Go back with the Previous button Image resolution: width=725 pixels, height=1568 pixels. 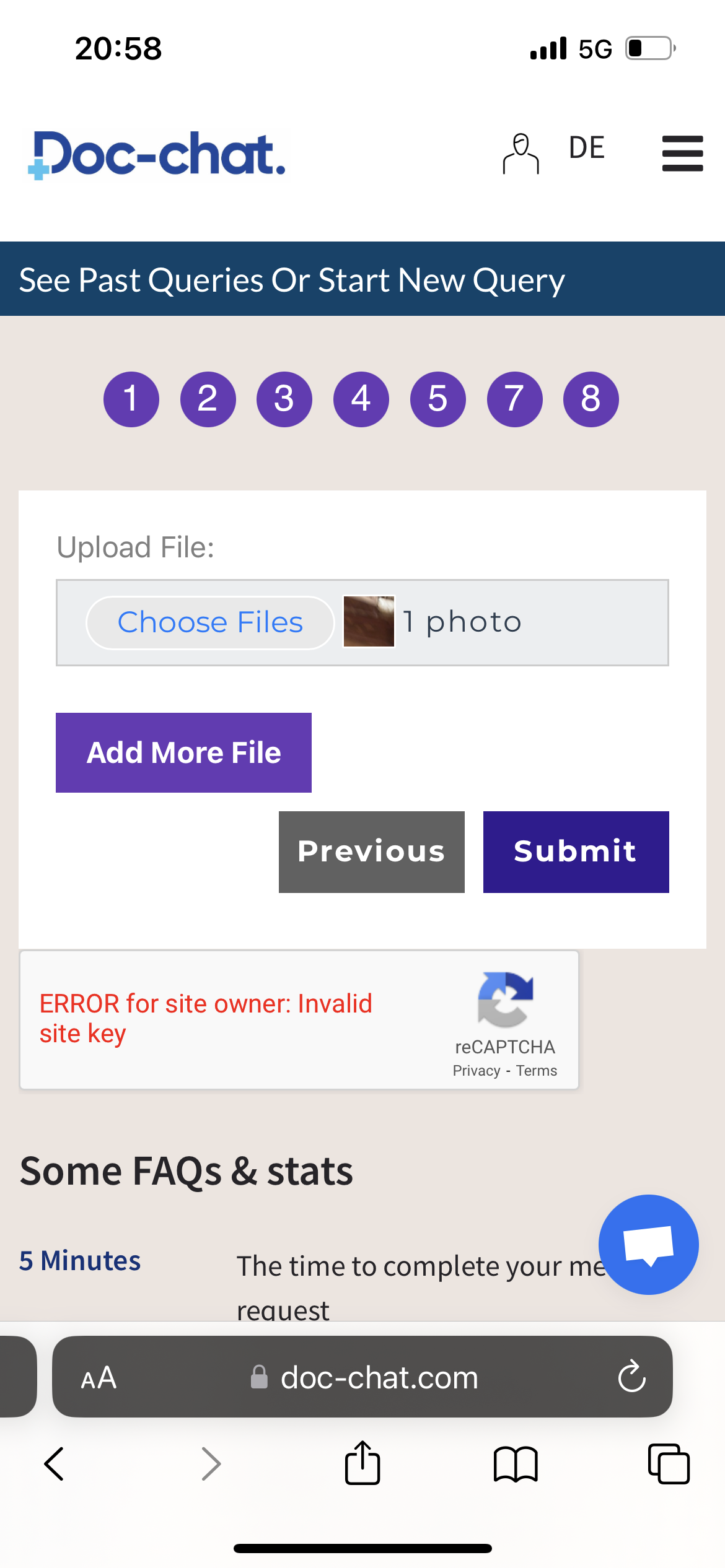click(371, 852)
